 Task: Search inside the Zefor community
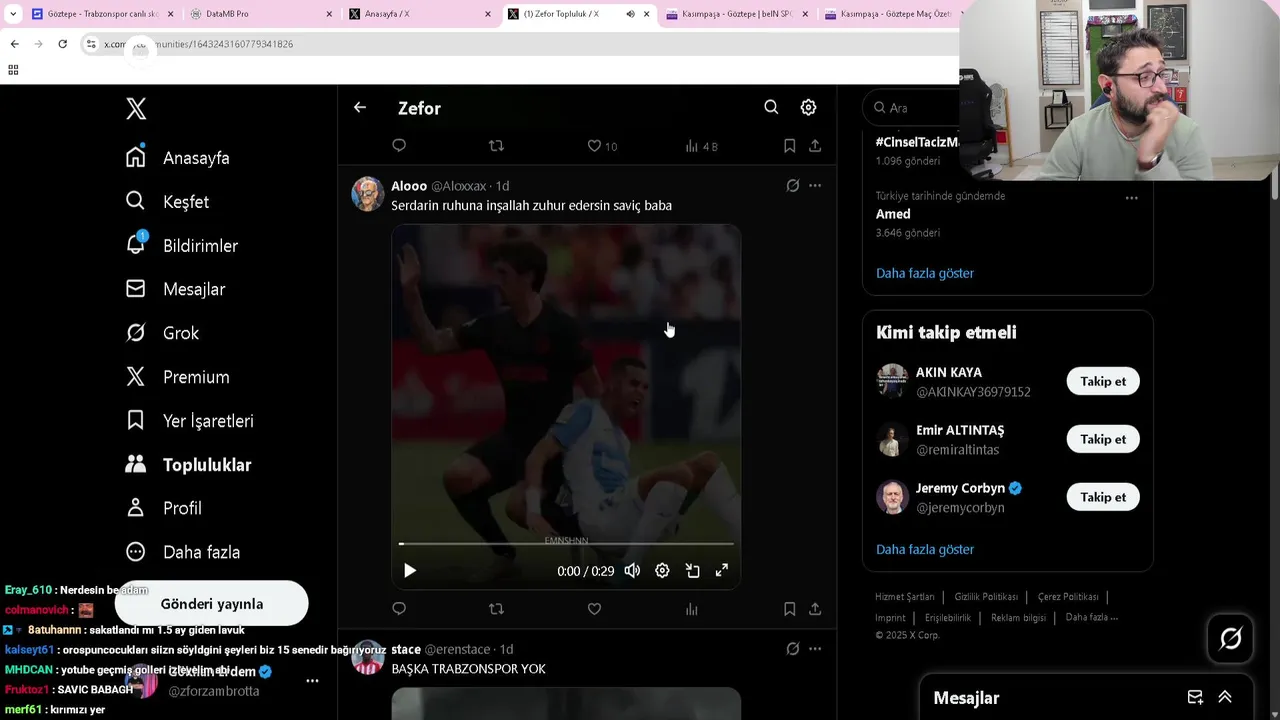pos(771,107)
